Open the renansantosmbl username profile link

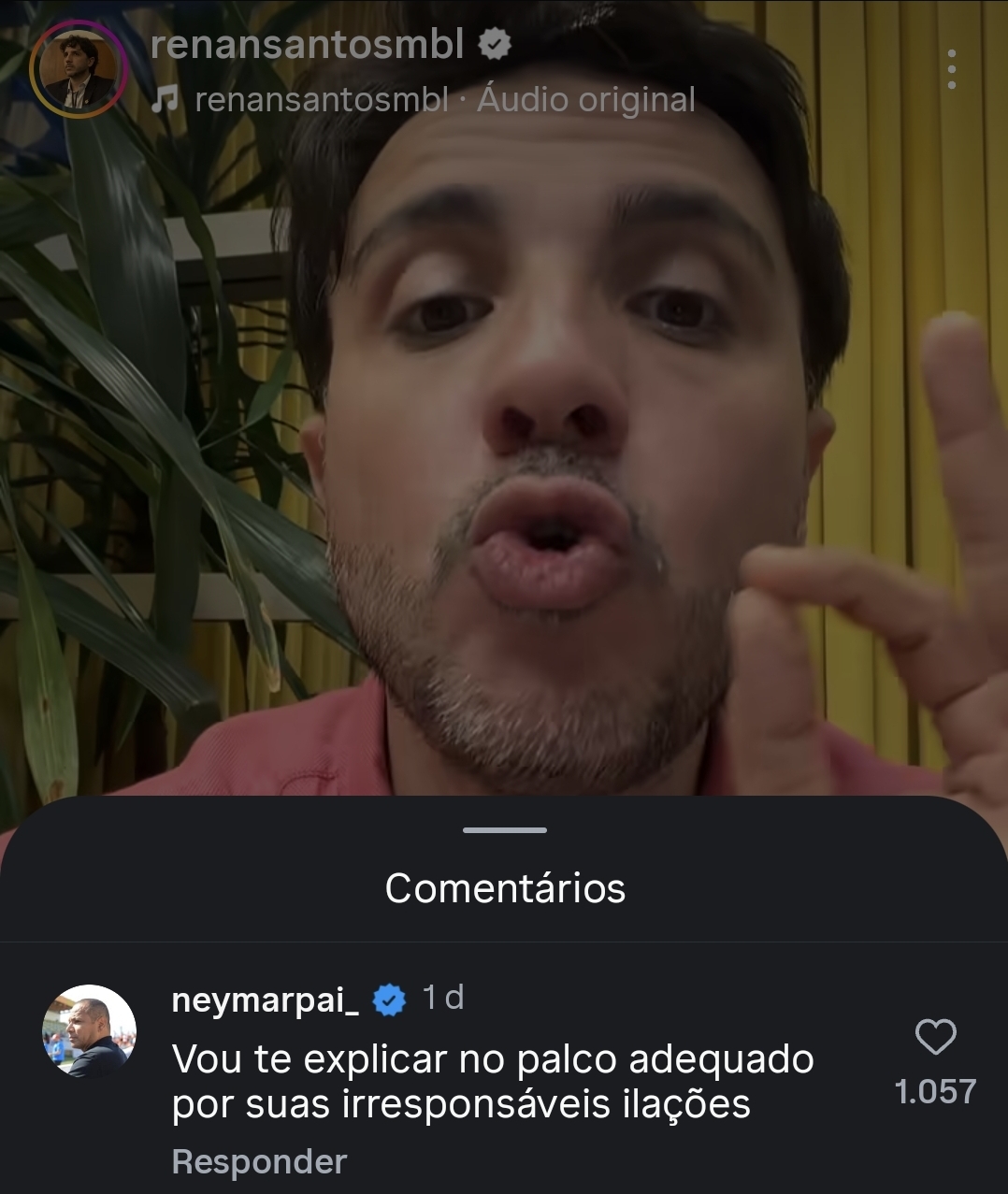point(307,44)
